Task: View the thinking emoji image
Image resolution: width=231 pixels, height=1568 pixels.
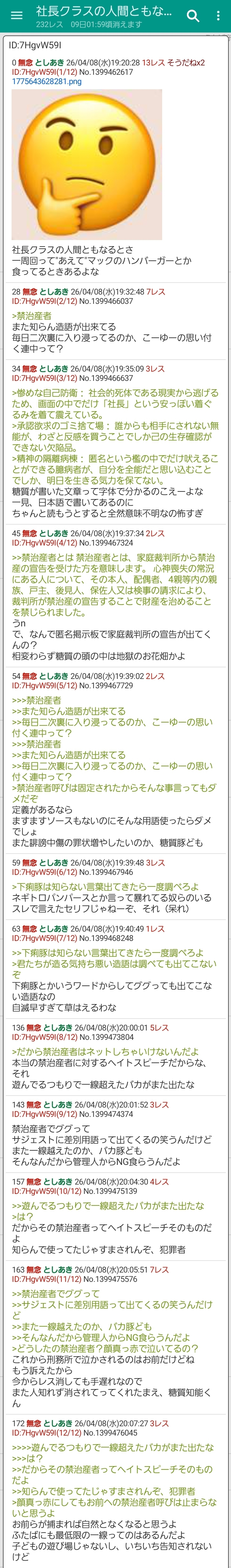Action: coord(87,164)
